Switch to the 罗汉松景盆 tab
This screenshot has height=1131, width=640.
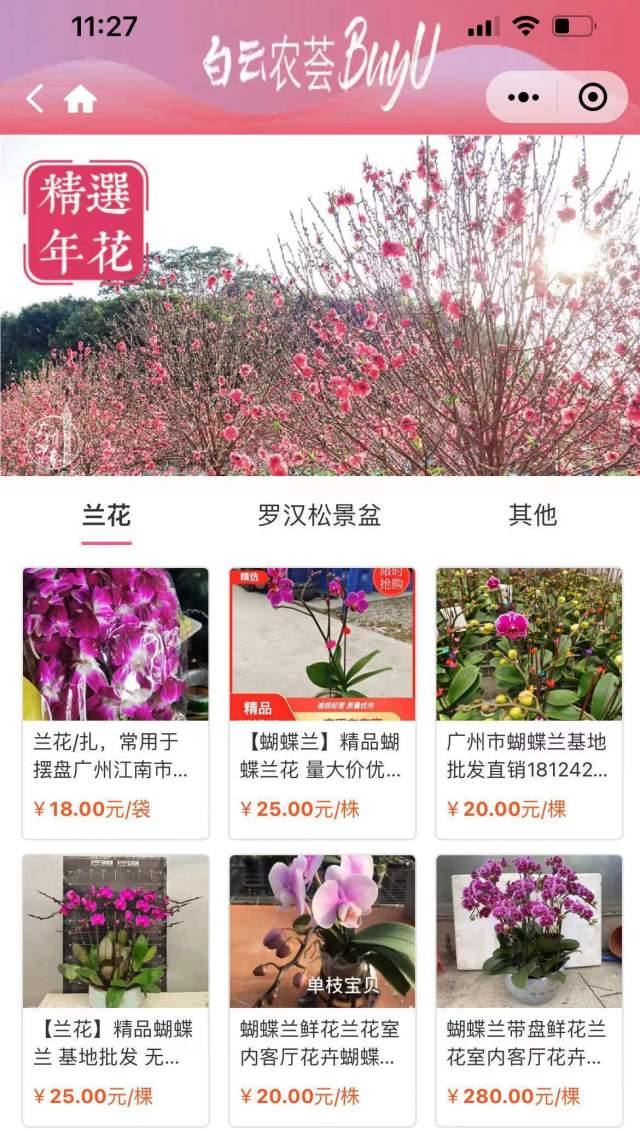click(x=319, y=516)
